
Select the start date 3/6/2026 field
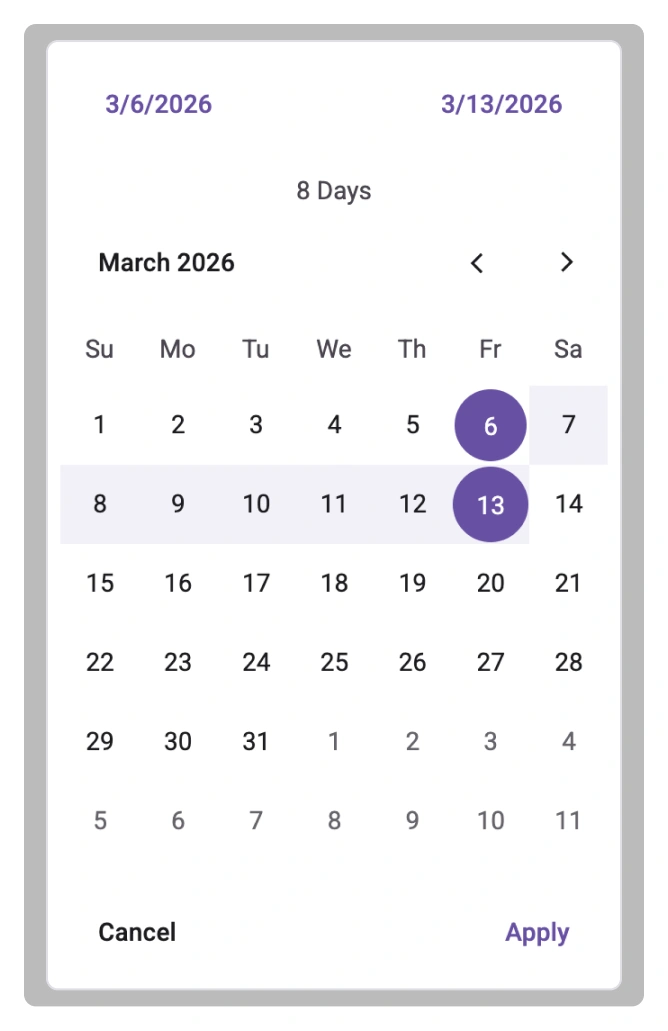pos(159,104)
